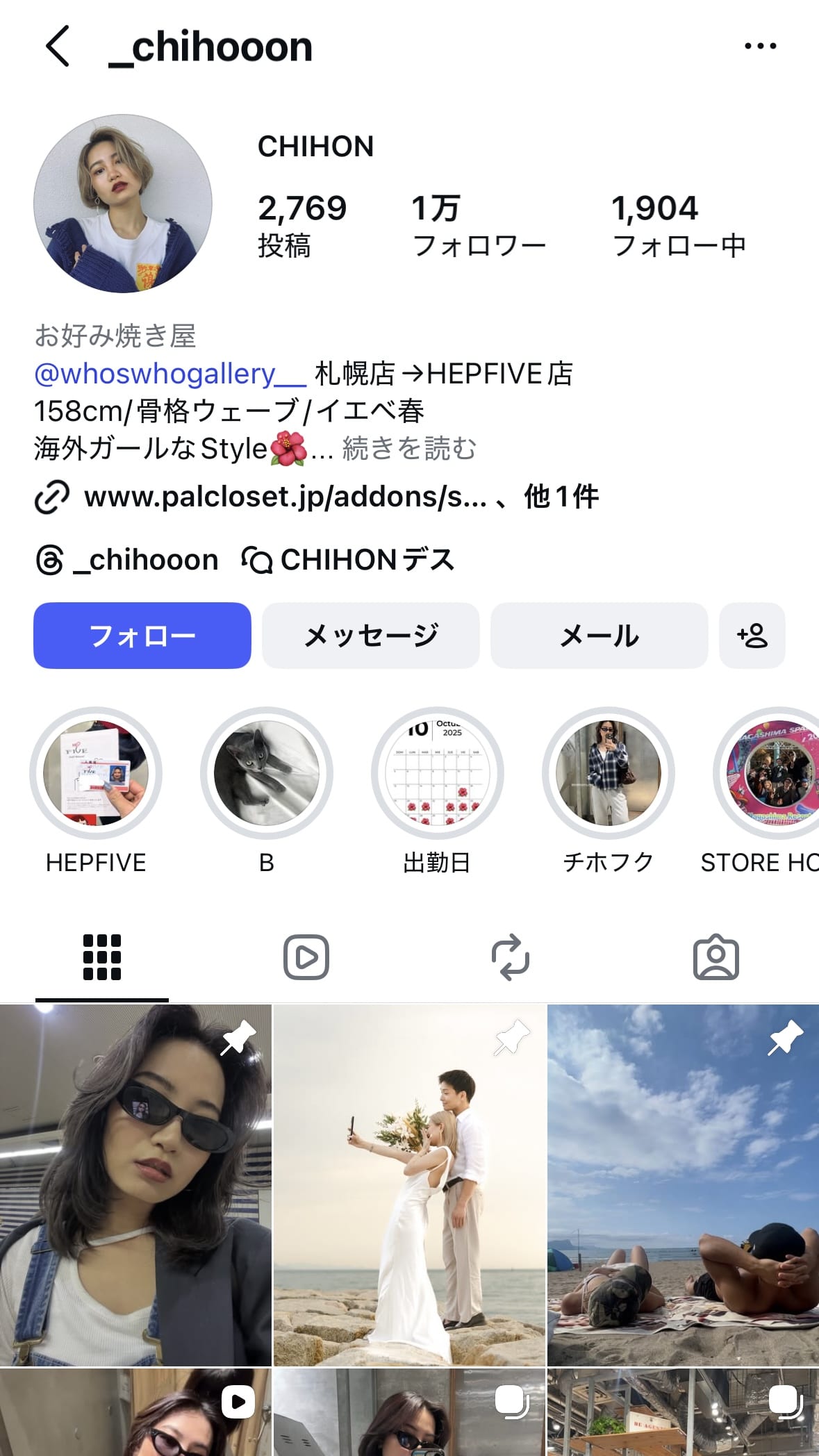The width and height of the screenshot is (819, 1456).
Task: Open the HEPFIVE story highlight
Action: tap(96, 773)
